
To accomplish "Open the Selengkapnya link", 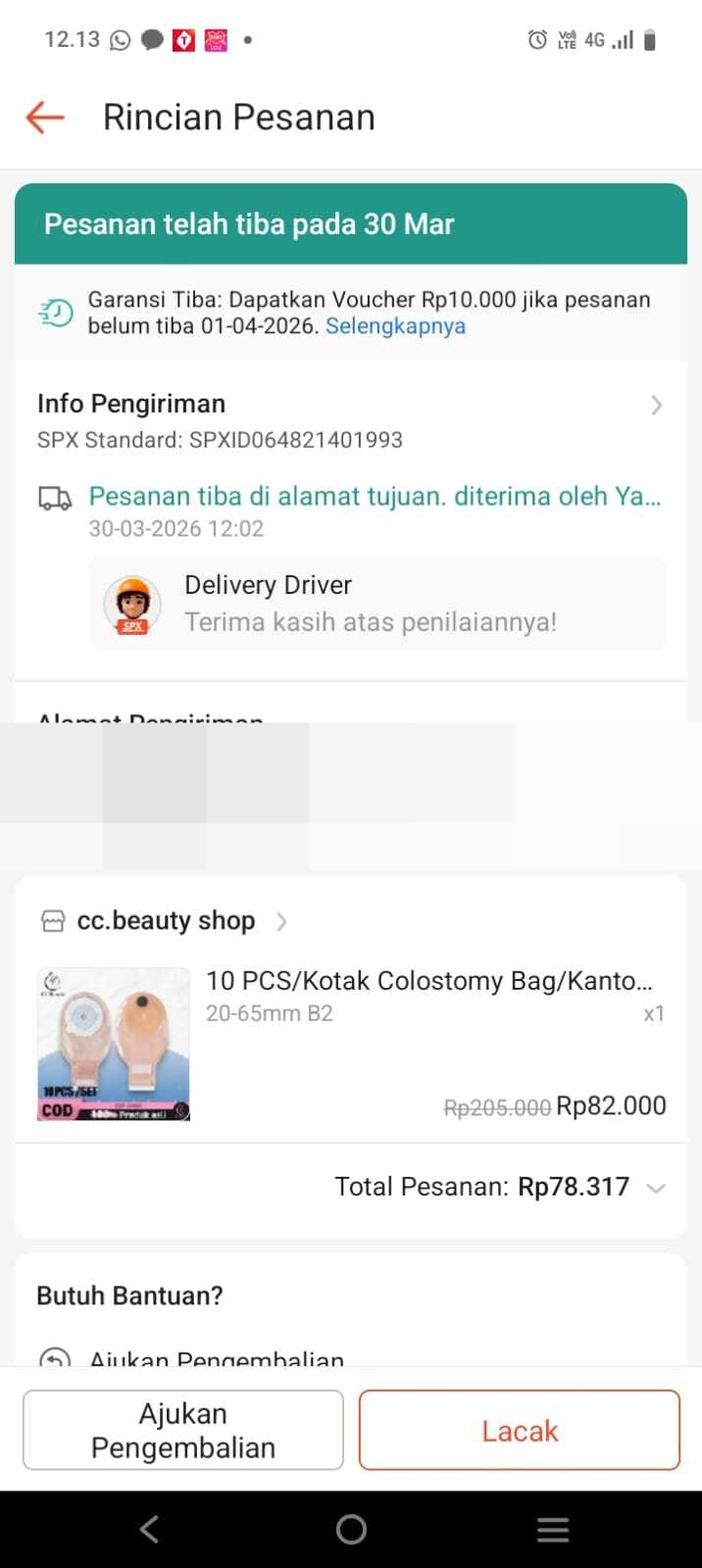I will point(395,326).
